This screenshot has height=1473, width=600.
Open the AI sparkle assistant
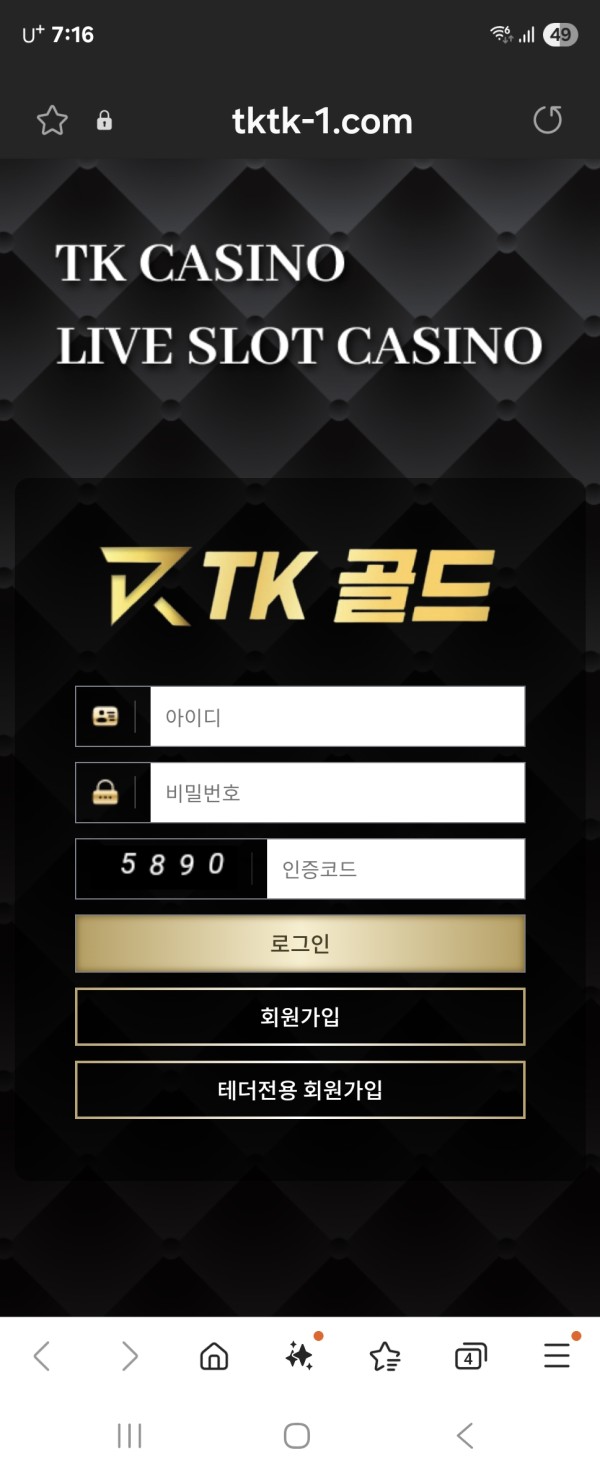299,1356
